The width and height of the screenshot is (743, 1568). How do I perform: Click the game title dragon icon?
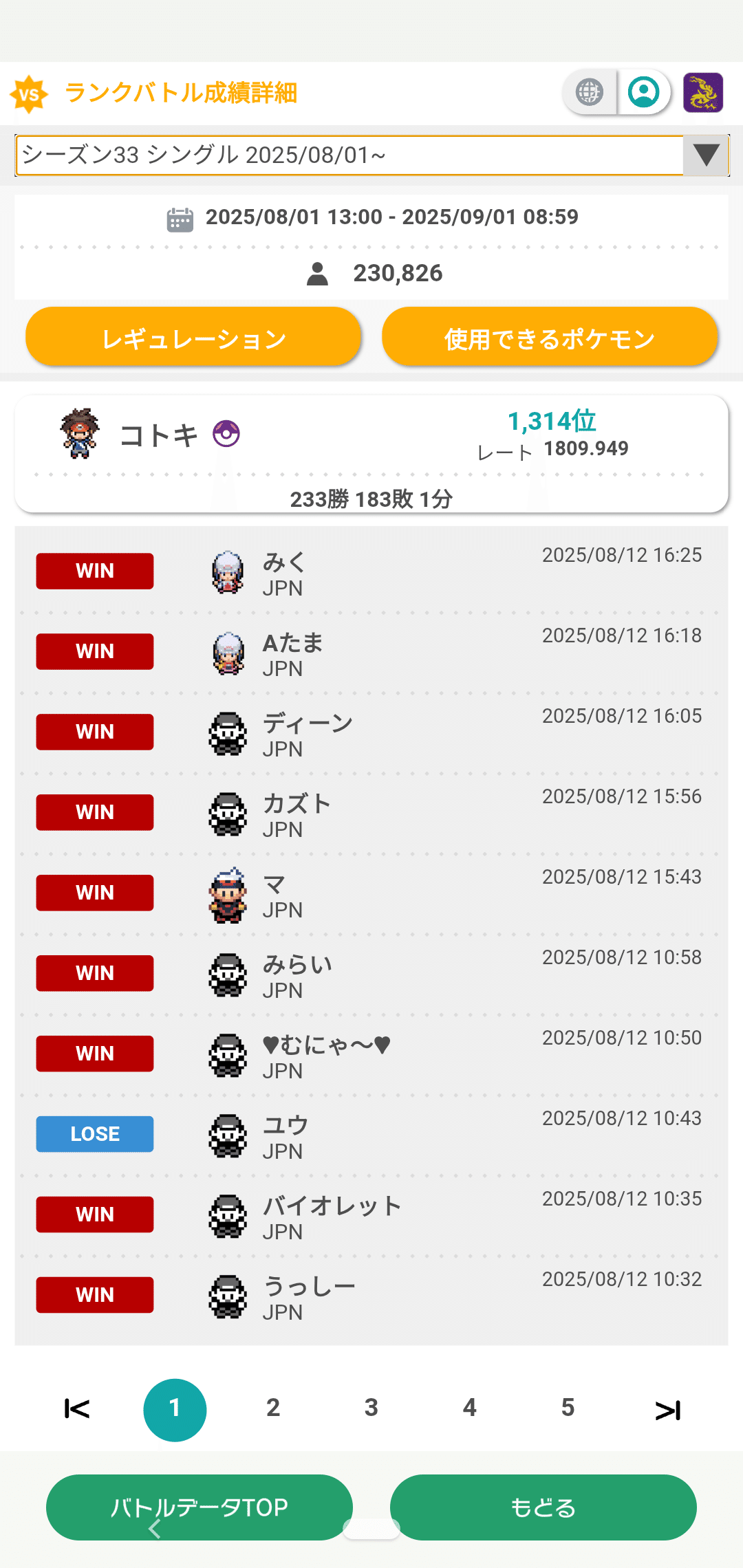tap(703, 91)
